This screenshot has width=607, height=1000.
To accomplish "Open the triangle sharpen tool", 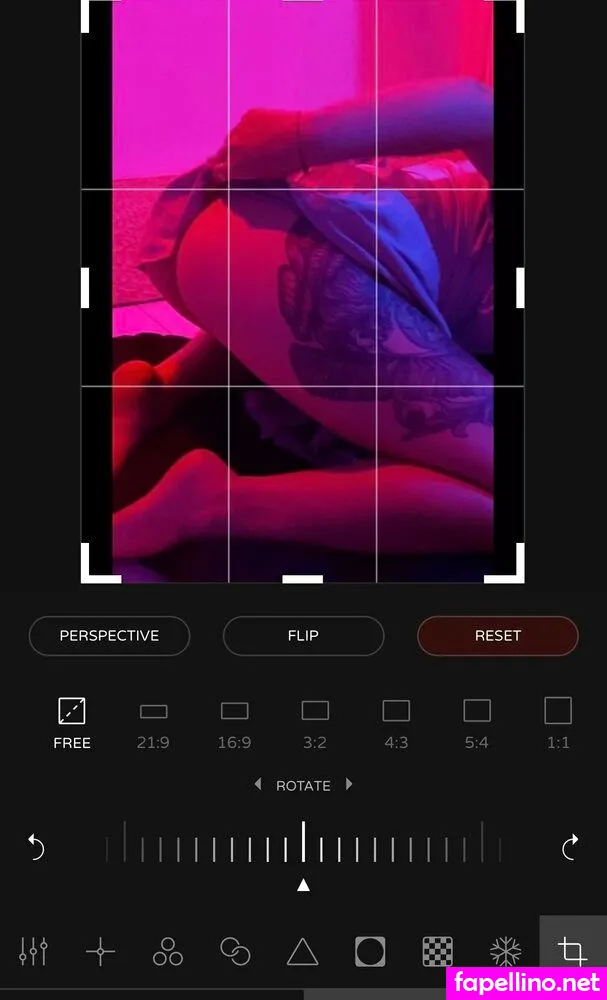I will click(x=302, y=951).
